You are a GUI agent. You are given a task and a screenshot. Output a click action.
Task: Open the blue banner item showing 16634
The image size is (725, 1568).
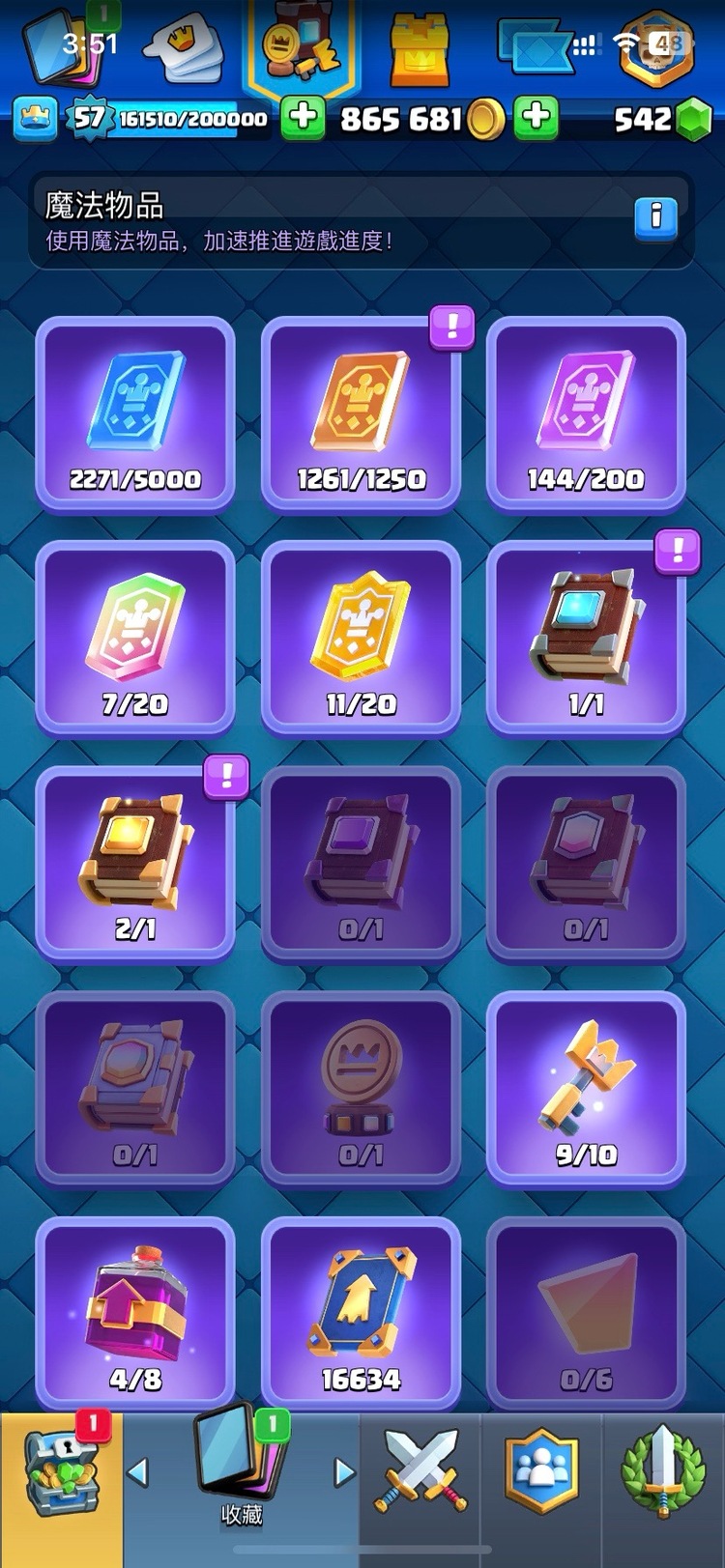(x=361, y=1314)
